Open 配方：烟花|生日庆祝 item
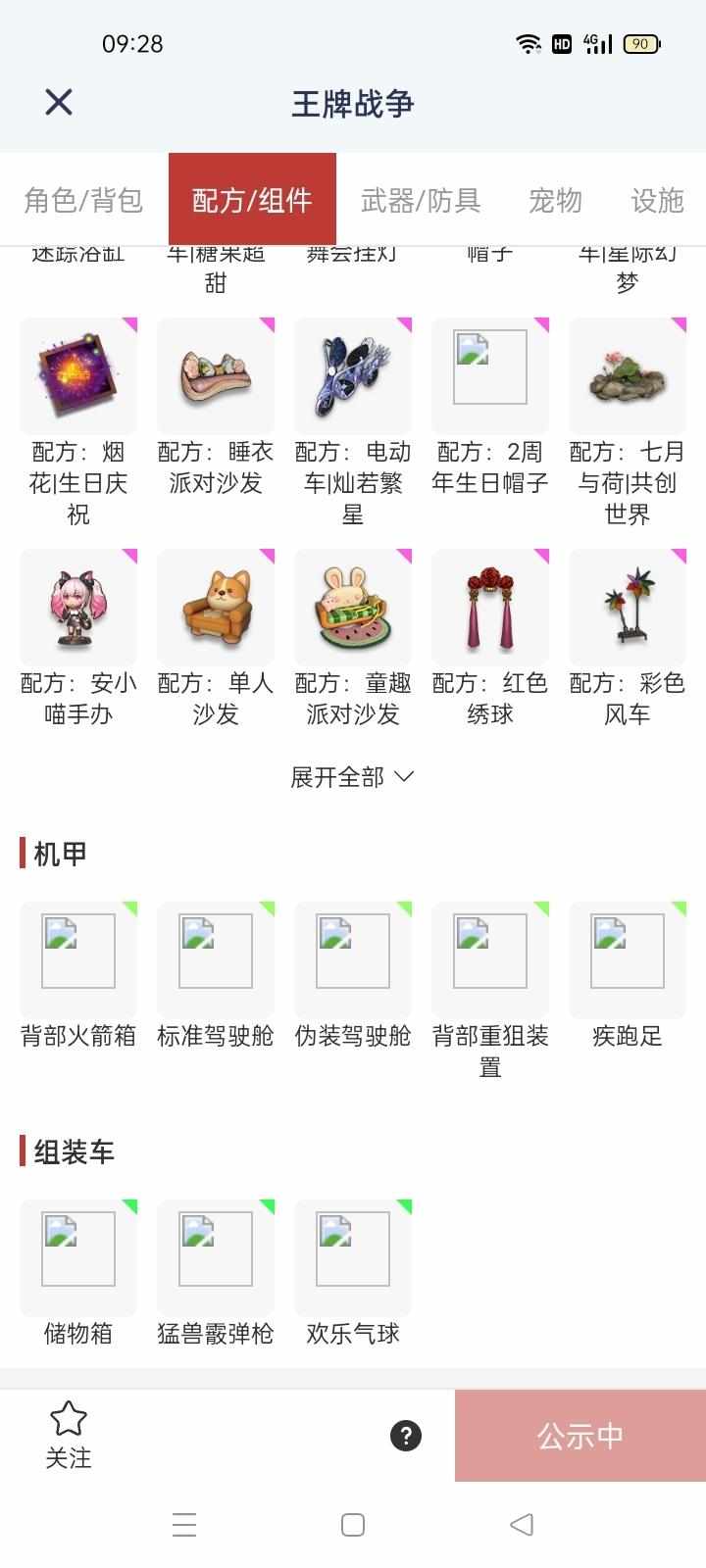This screenshot has width=706, height=1568. pos(78,376)
